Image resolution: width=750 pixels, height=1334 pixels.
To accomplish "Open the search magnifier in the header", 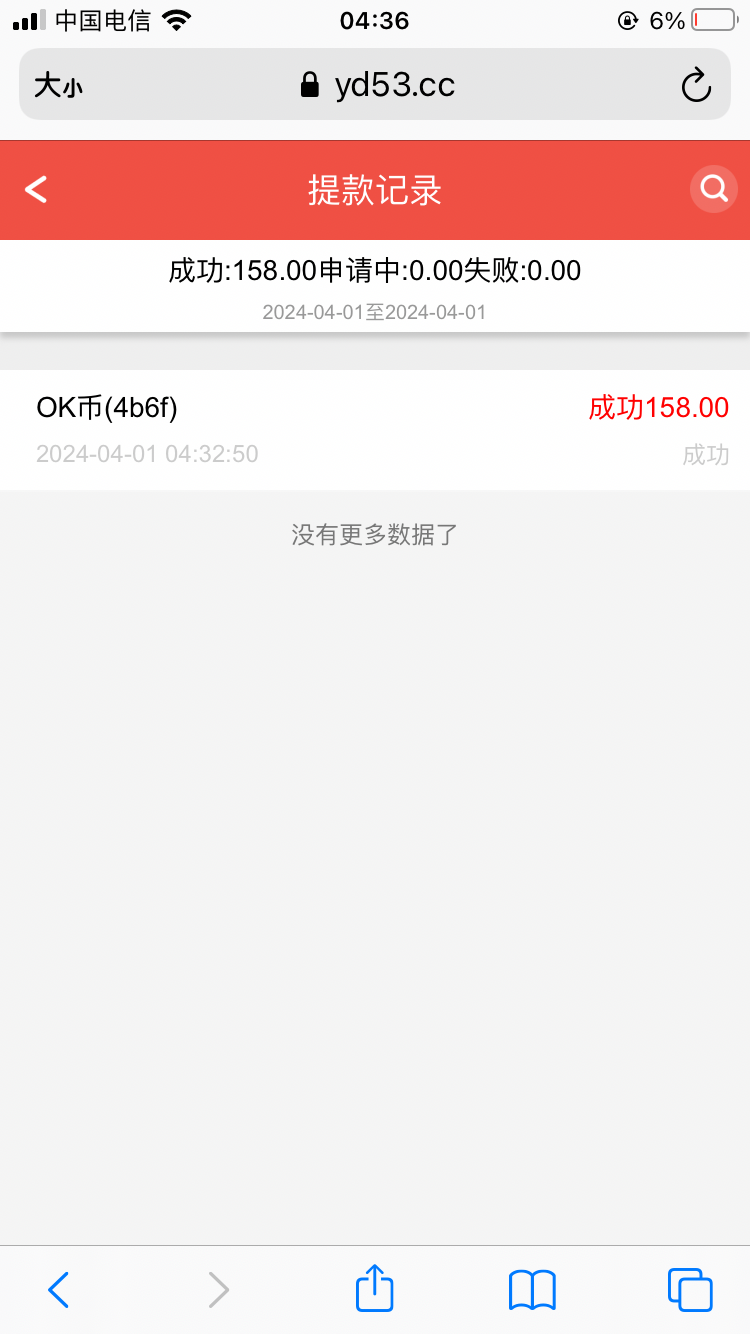I will (x=713, y=188).
